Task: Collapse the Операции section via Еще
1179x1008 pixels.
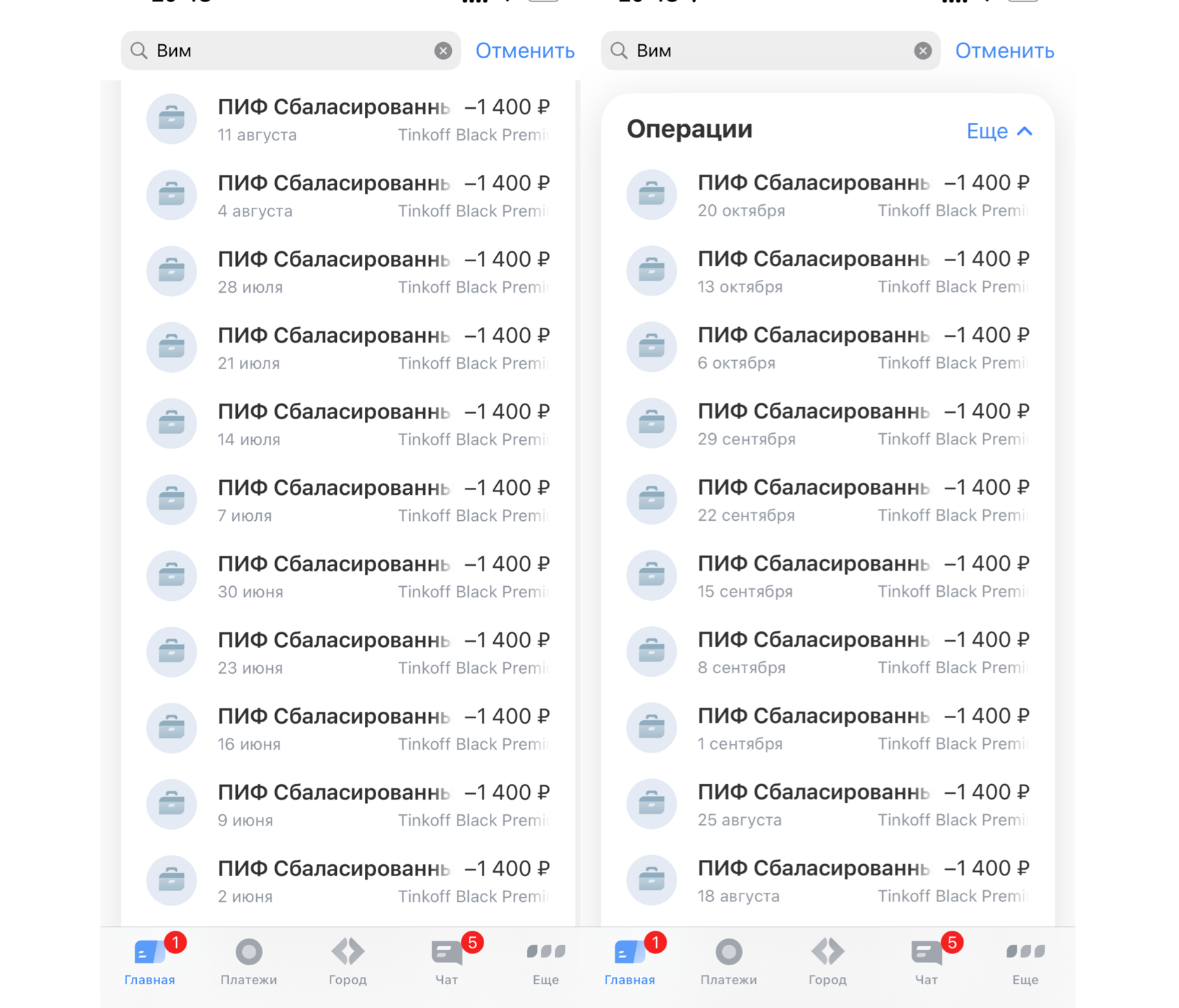Action: [x=998, y=131]
